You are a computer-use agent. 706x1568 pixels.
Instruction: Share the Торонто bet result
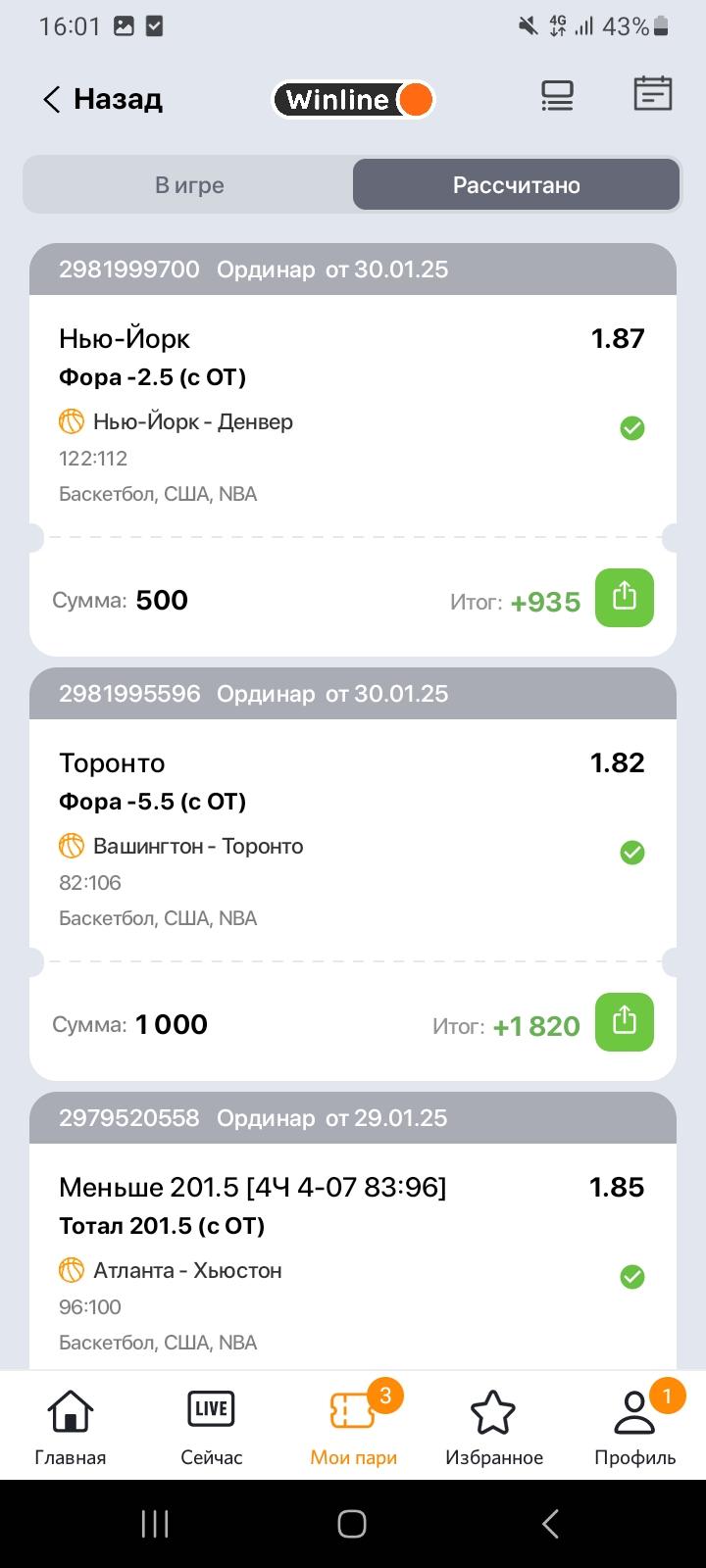pyautogui.click(x=625, y=1022)
